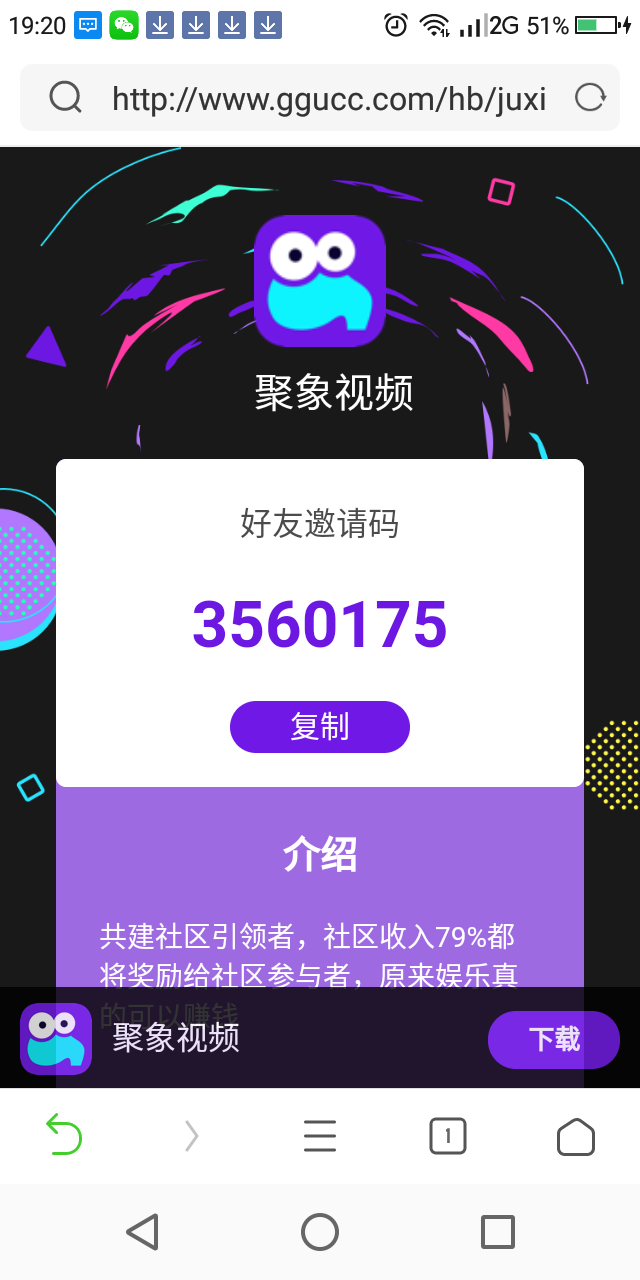640x1280 pixels.
Task: Go to the browser home page
Action: click(575, 1136)
